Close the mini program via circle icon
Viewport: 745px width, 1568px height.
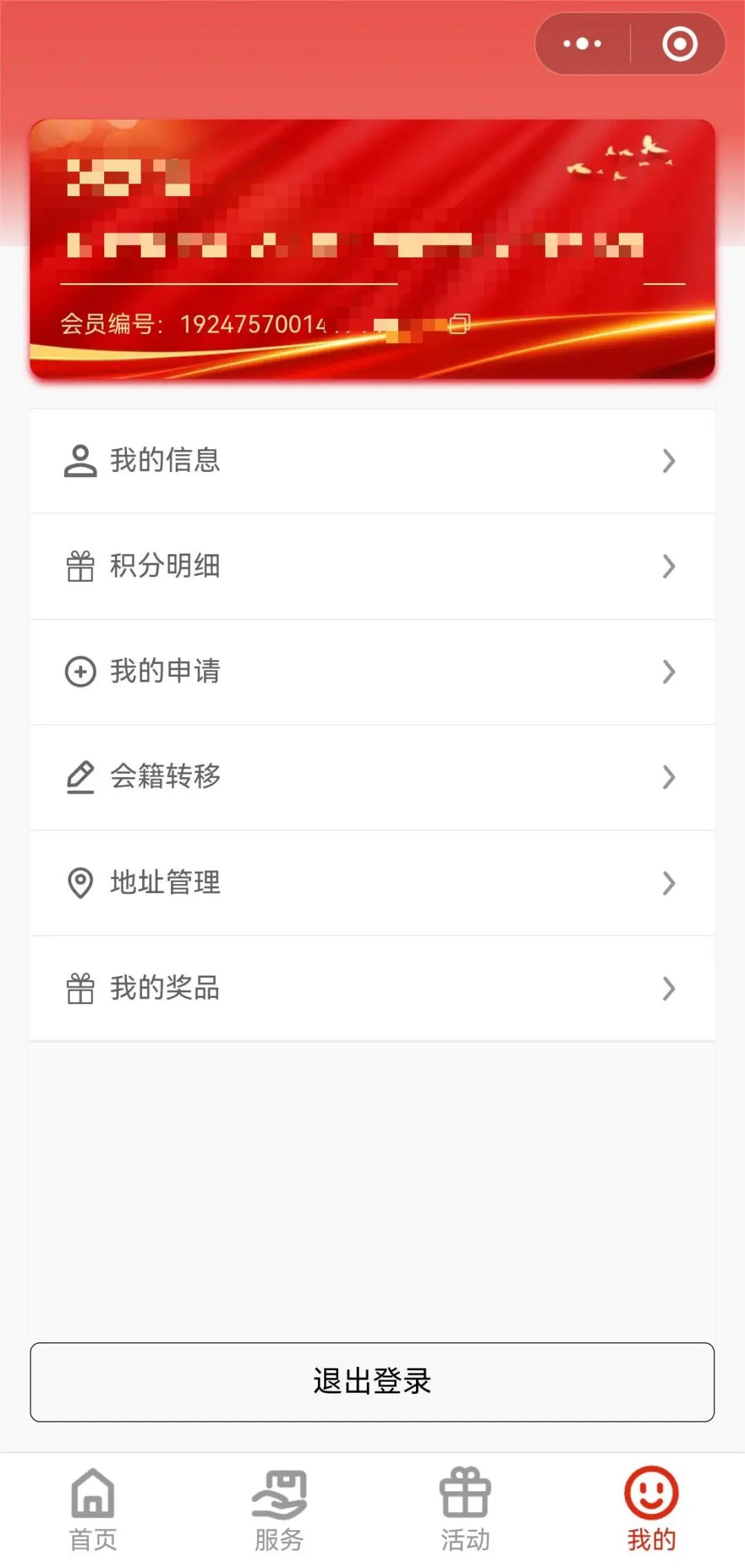click(679, 44)
